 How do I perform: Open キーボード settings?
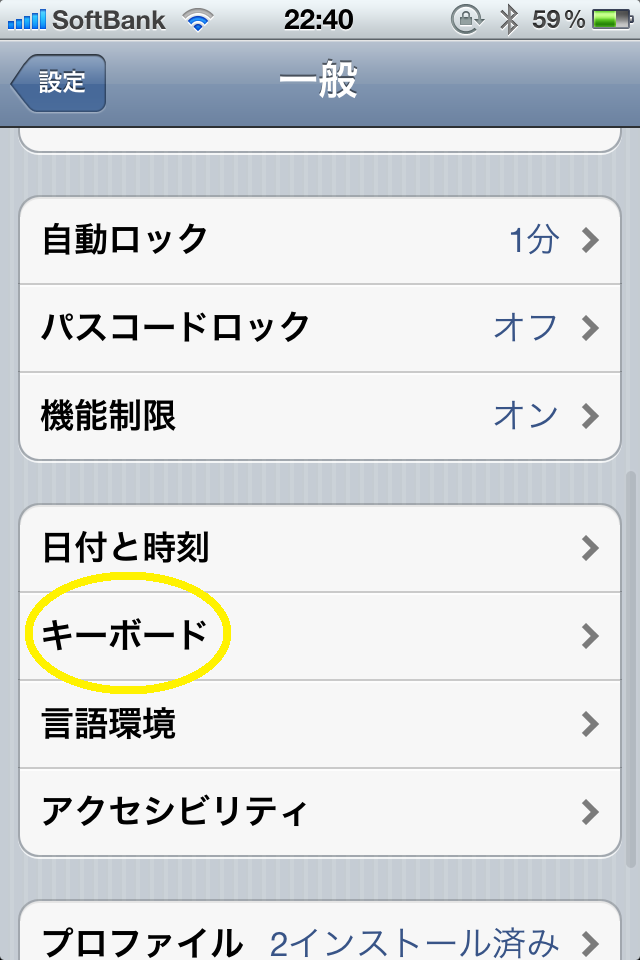(x=320, y=635)
